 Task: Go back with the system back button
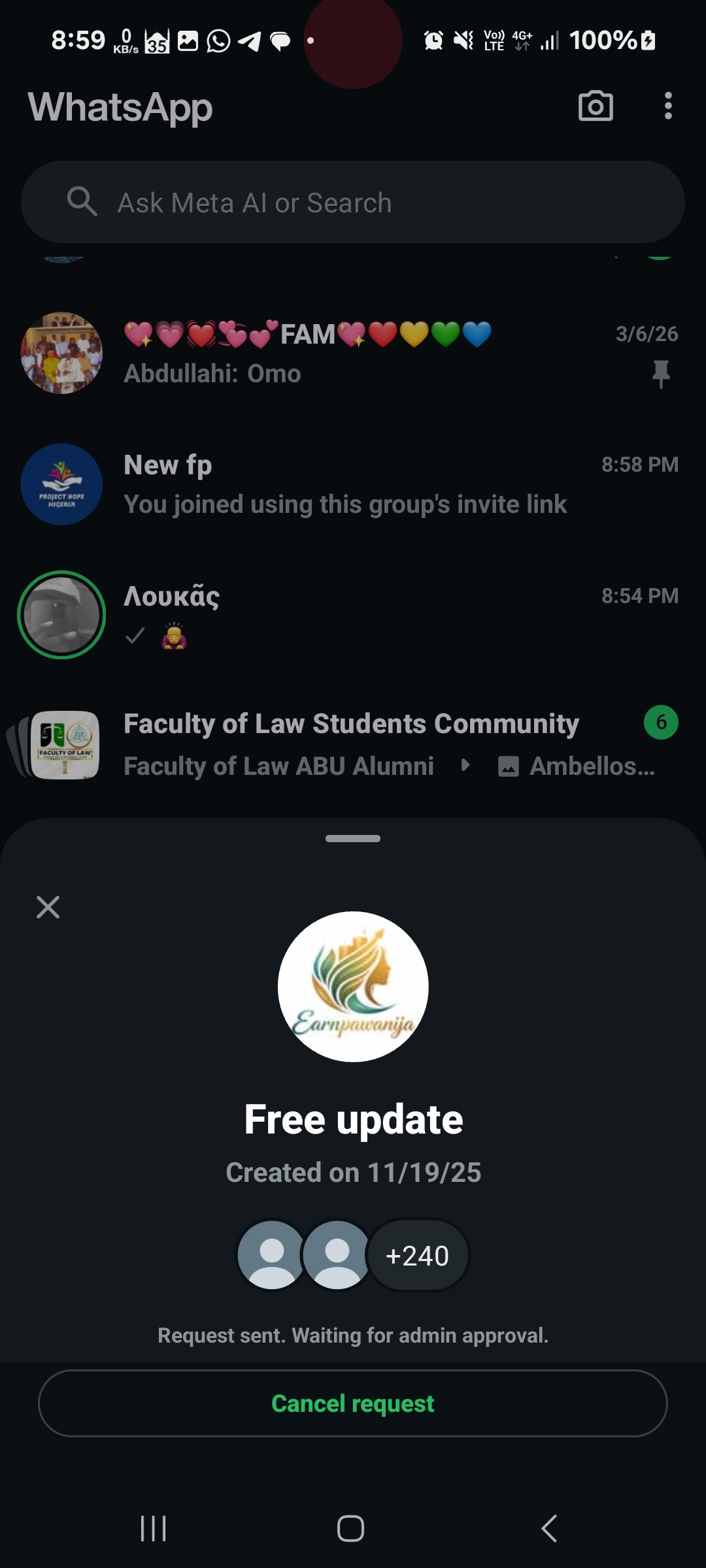tap(549, 1529)
